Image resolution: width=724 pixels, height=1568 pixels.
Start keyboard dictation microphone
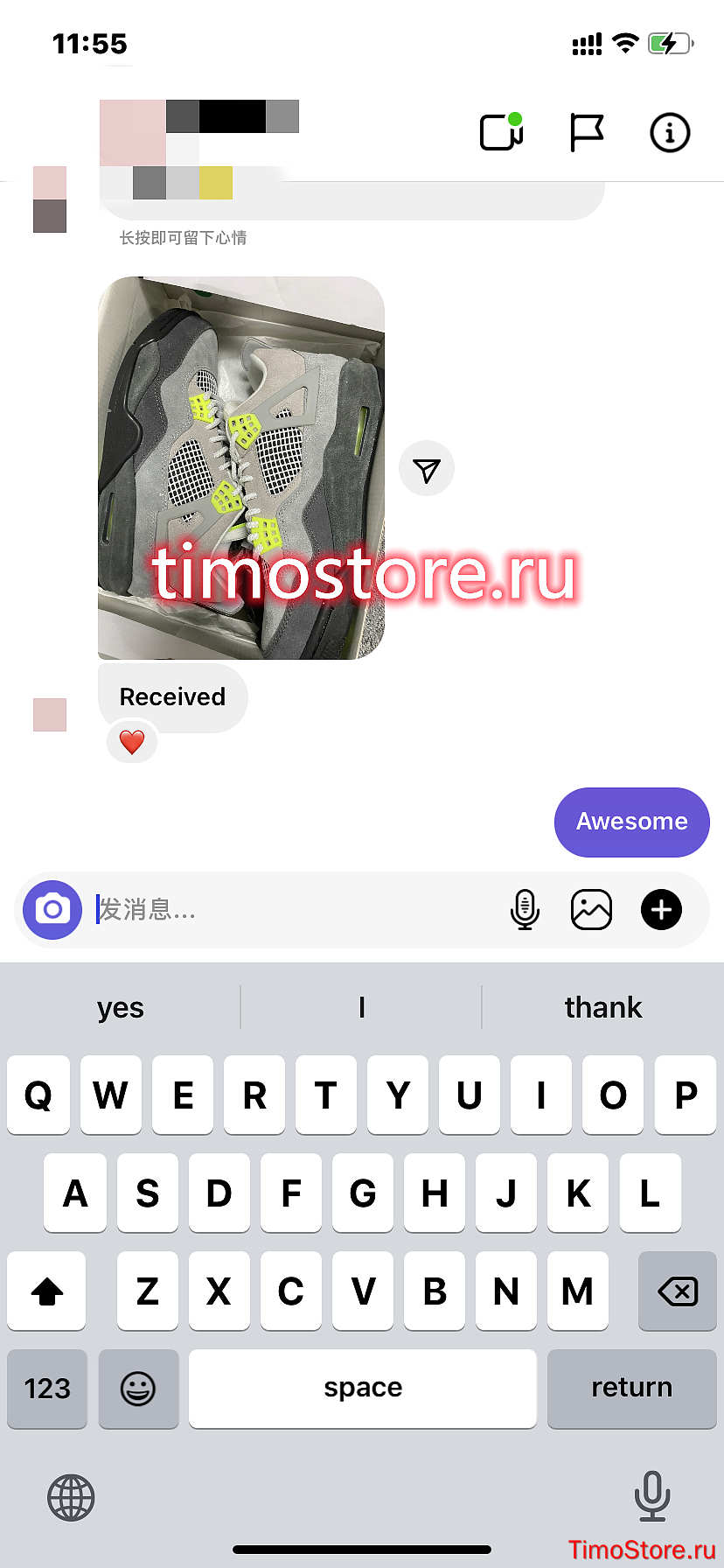pos(652,1496)
